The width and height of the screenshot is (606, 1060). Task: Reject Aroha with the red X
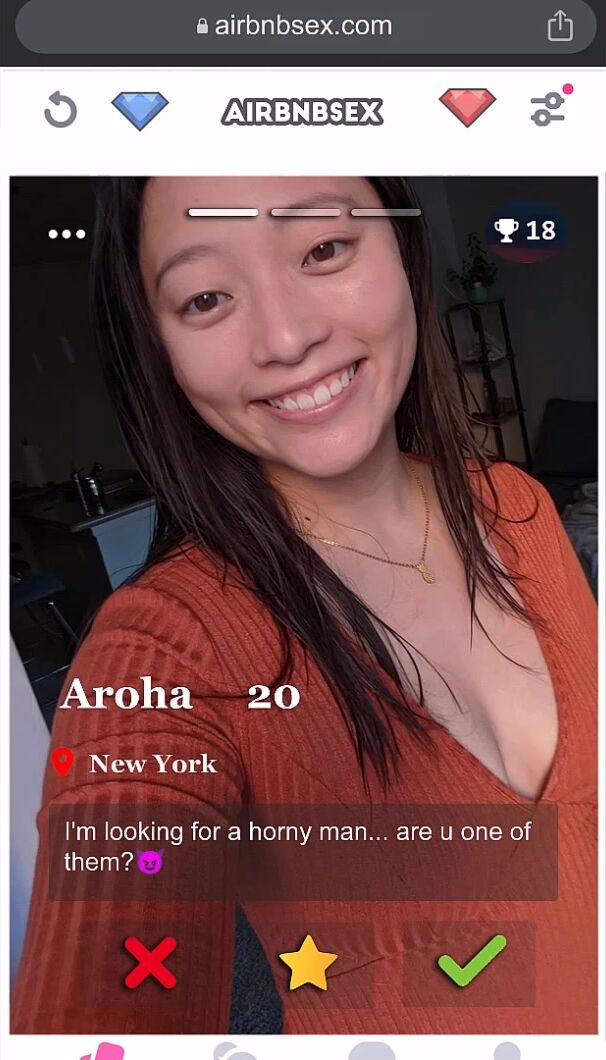pyautogui.click(x=150, y=963)
